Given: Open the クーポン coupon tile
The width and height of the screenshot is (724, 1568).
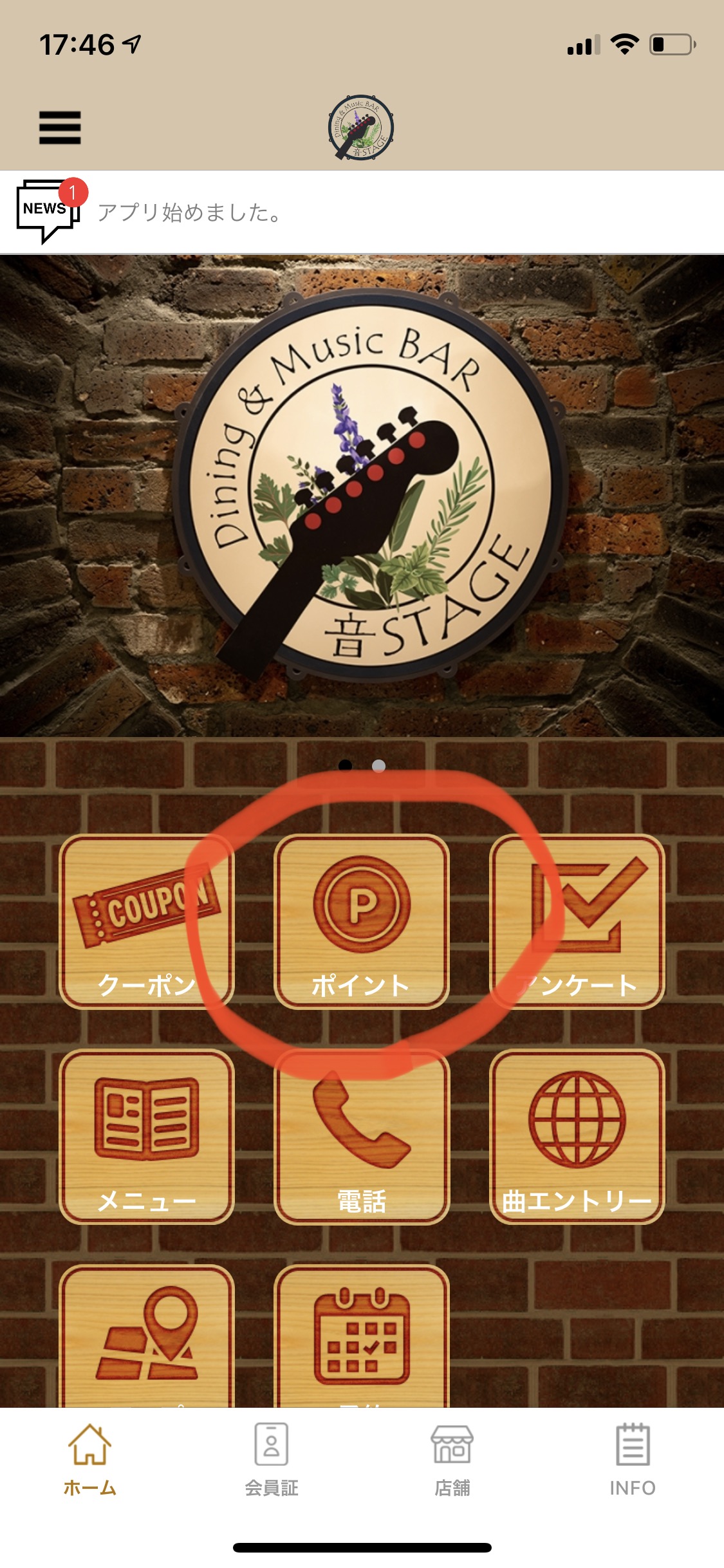Looking at the screenshot, I should click(x=147, y=921).
